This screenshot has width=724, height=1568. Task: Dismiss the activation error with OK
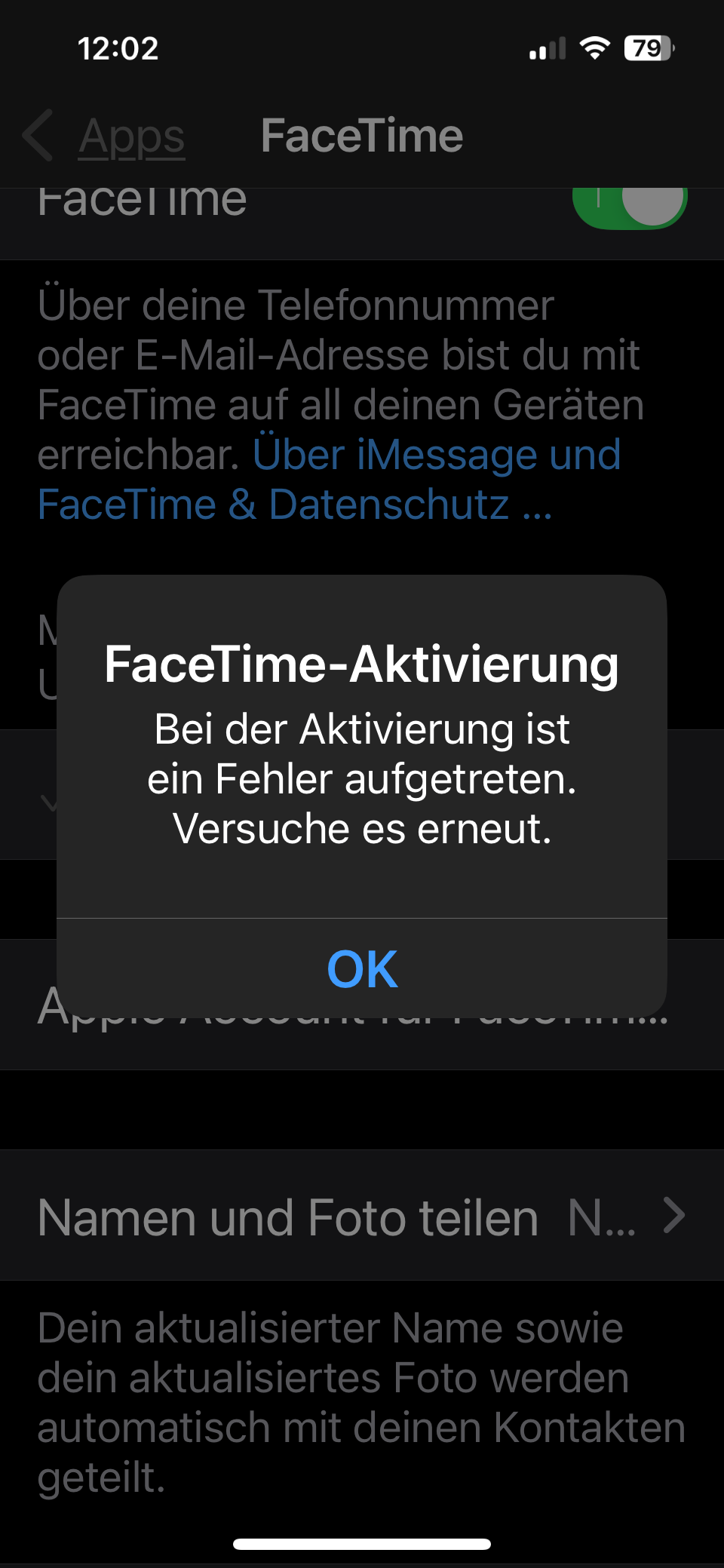coord(362,968)
